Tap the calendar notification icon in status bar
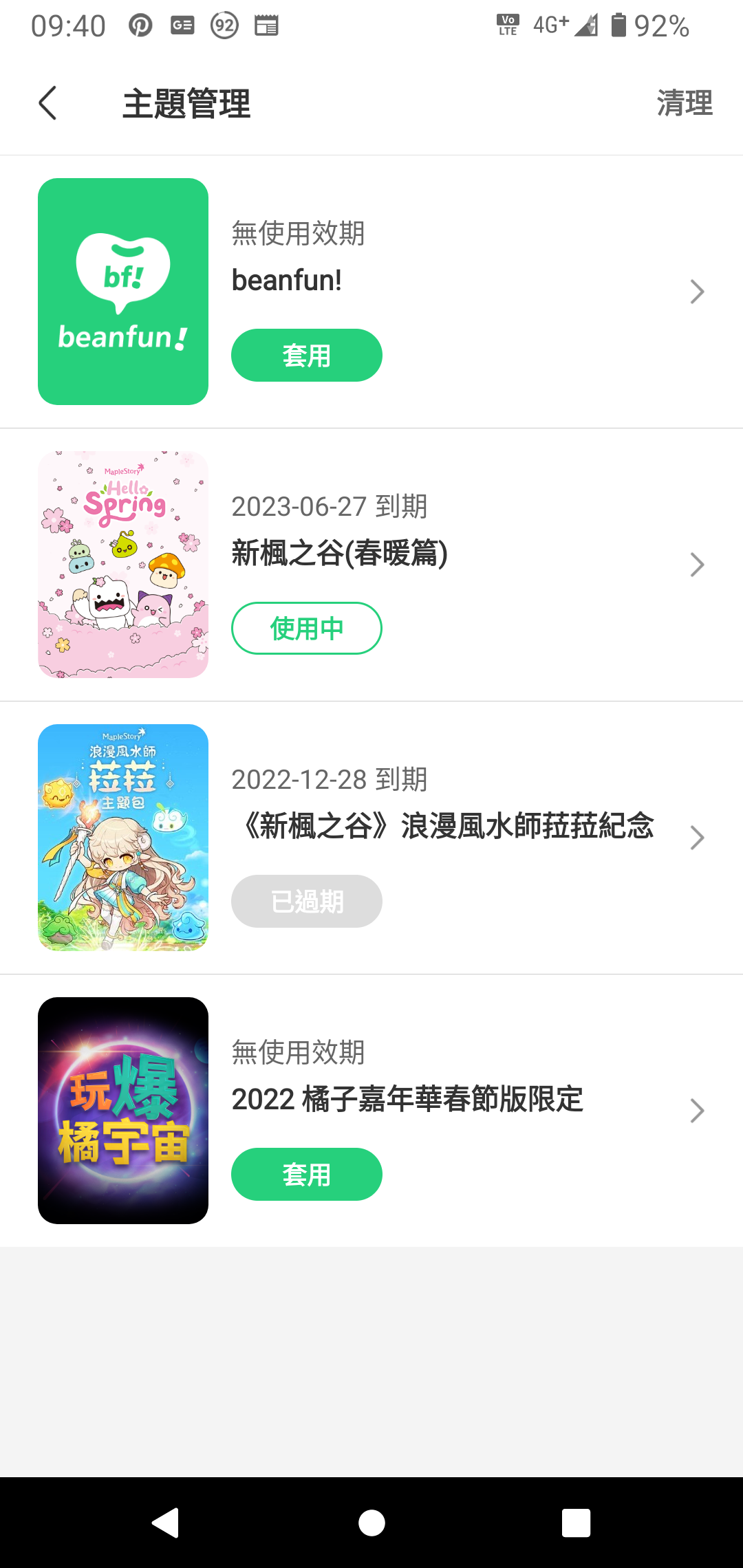The height and width of the screenshot is (1568, 743). click(x=267, y=25)
